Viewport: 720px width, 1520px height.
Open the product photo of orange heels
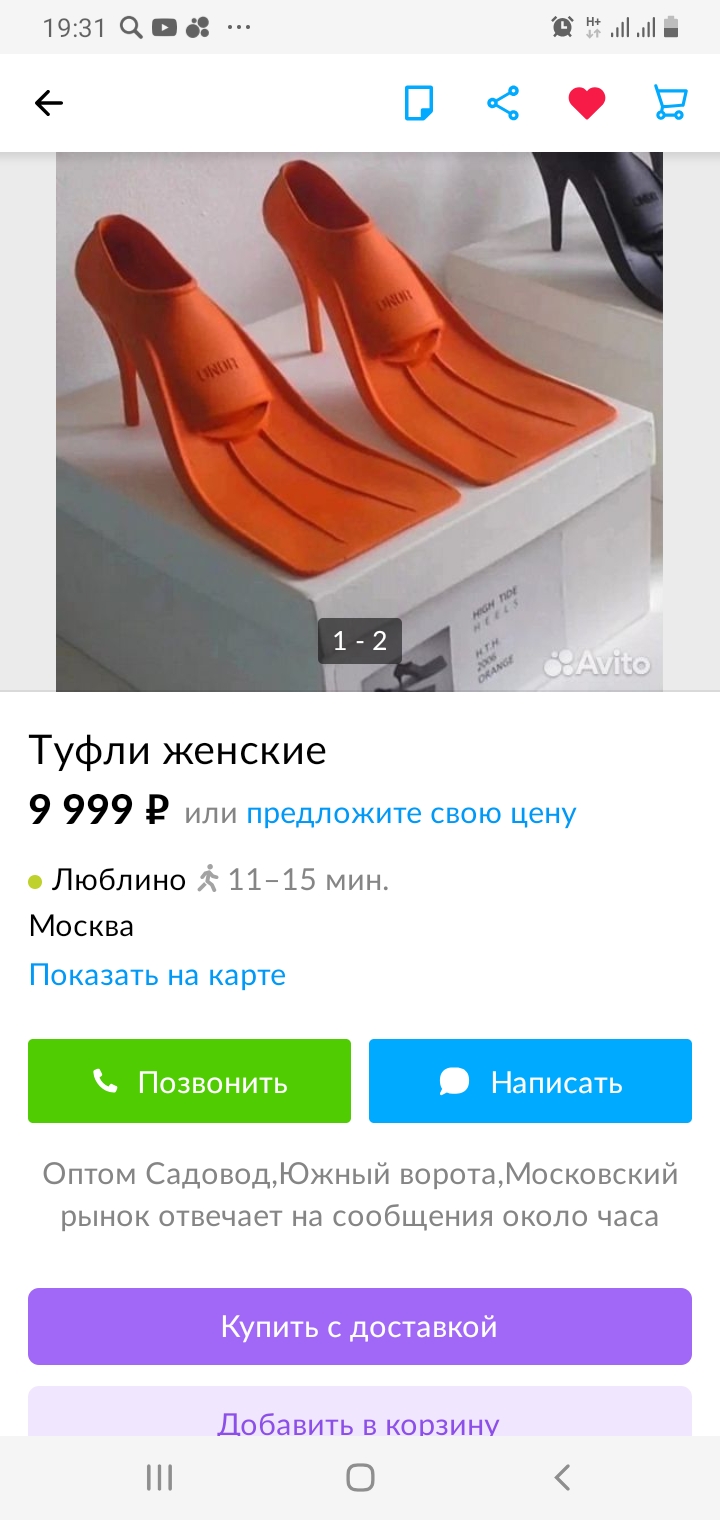click(x=359, y=421)
